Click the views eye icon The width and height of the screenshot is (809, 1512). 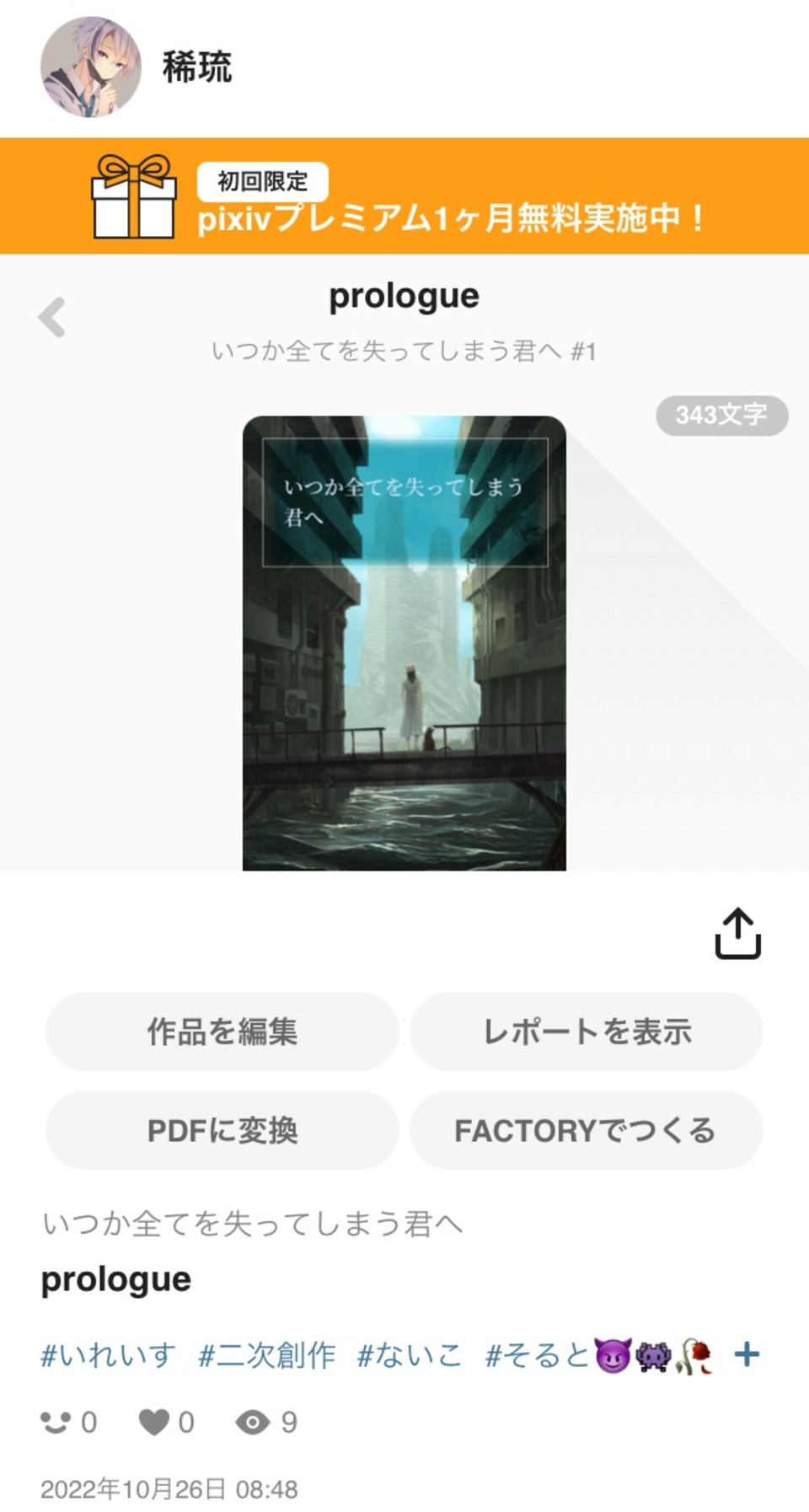253,1420
